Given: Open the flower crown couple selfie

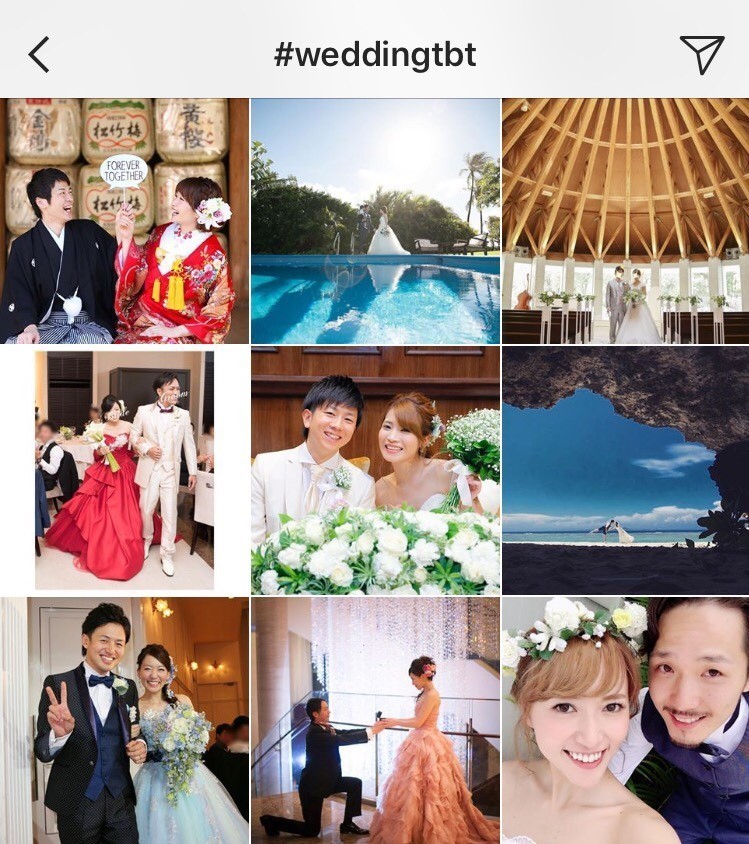Looking at the screenshot, I should coord(623,717).
